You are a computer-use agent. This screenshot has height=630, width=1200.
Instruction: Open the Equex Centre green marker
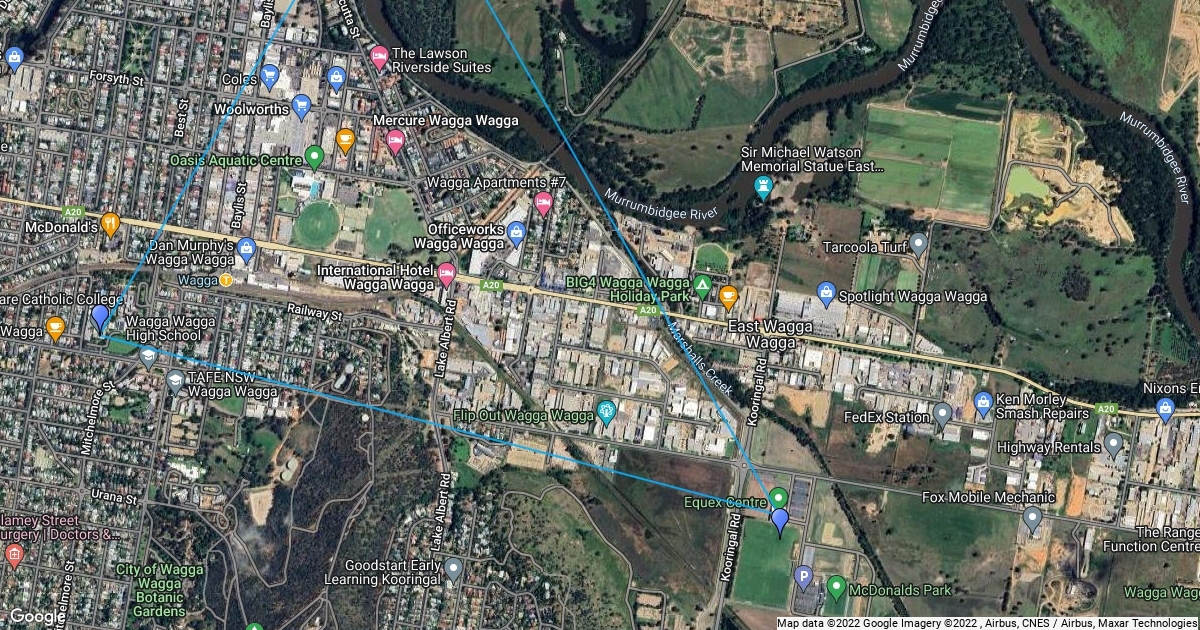click(779, 496)
